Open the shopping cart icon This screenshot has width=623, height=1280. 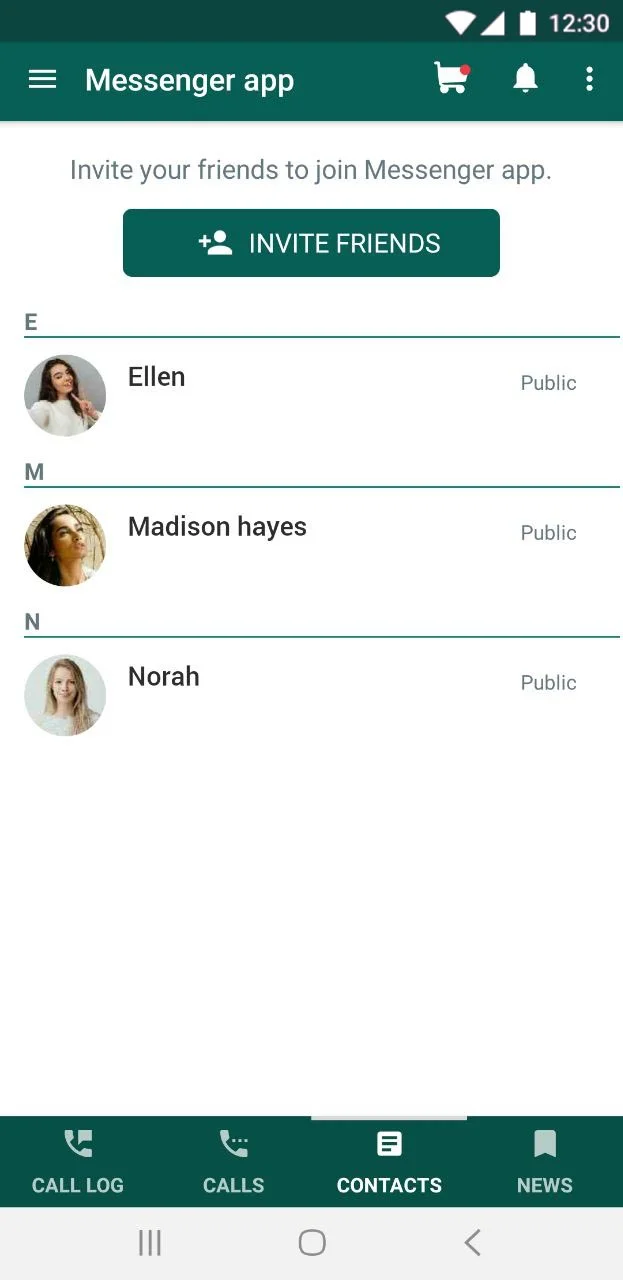click(x=452, y=79)
